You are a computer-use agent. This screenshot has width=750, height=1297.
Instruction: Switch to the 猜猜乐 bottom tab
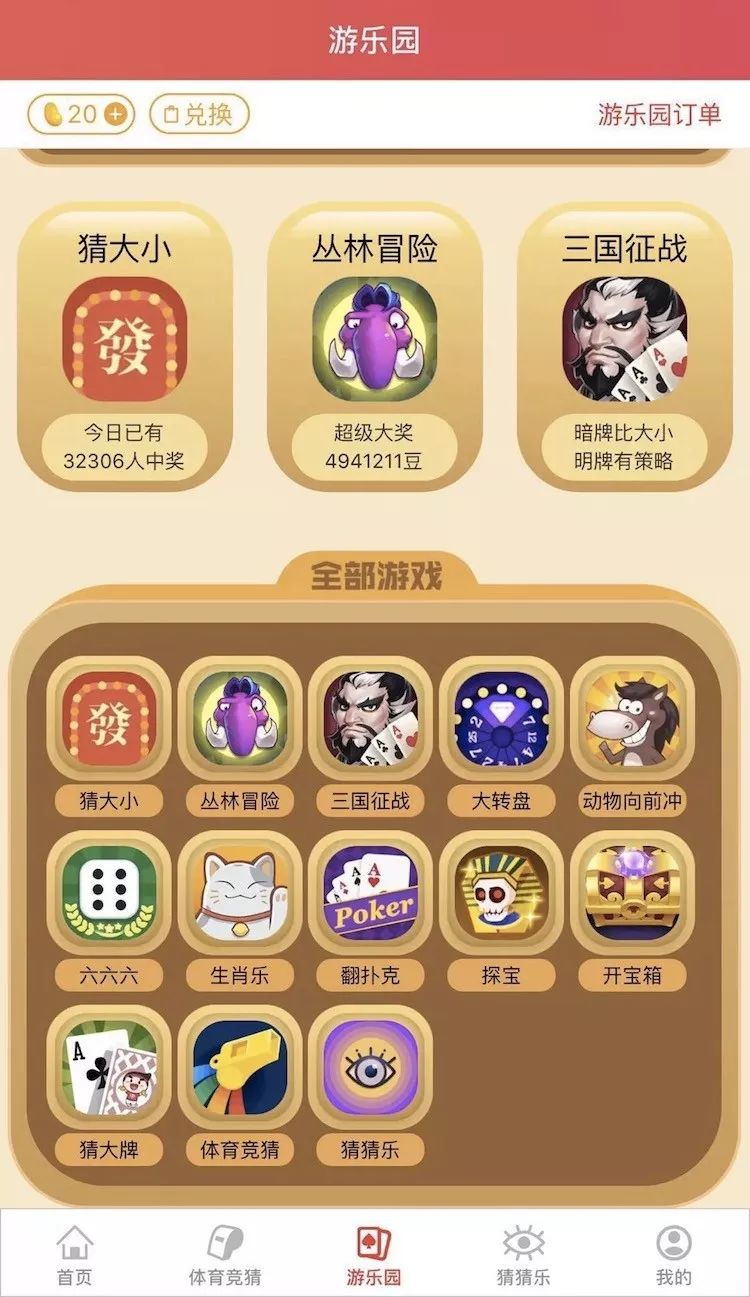coord(523,1255)
